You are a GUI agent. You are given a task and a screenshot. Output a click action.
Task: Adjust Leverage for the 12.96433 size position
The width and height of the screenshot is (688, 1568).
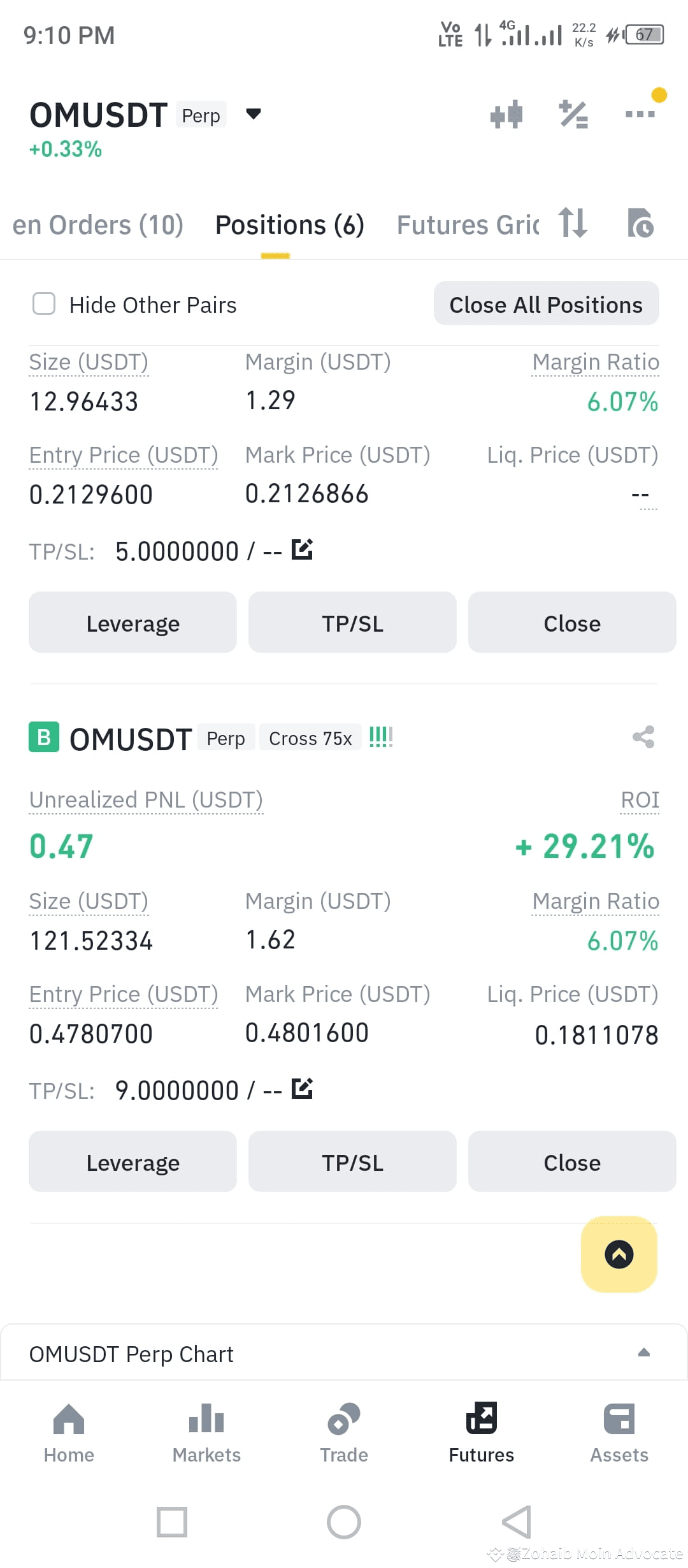[x=133, y=623]
